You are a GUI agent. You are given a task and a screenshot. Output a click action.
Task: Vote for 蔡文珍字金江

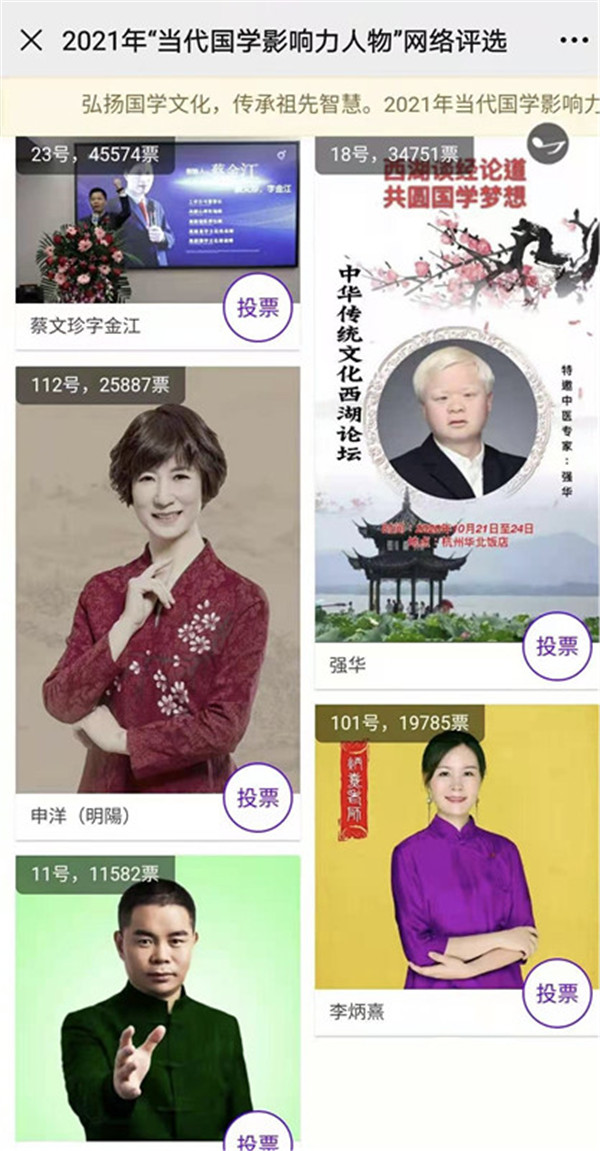tap(258, 307)
